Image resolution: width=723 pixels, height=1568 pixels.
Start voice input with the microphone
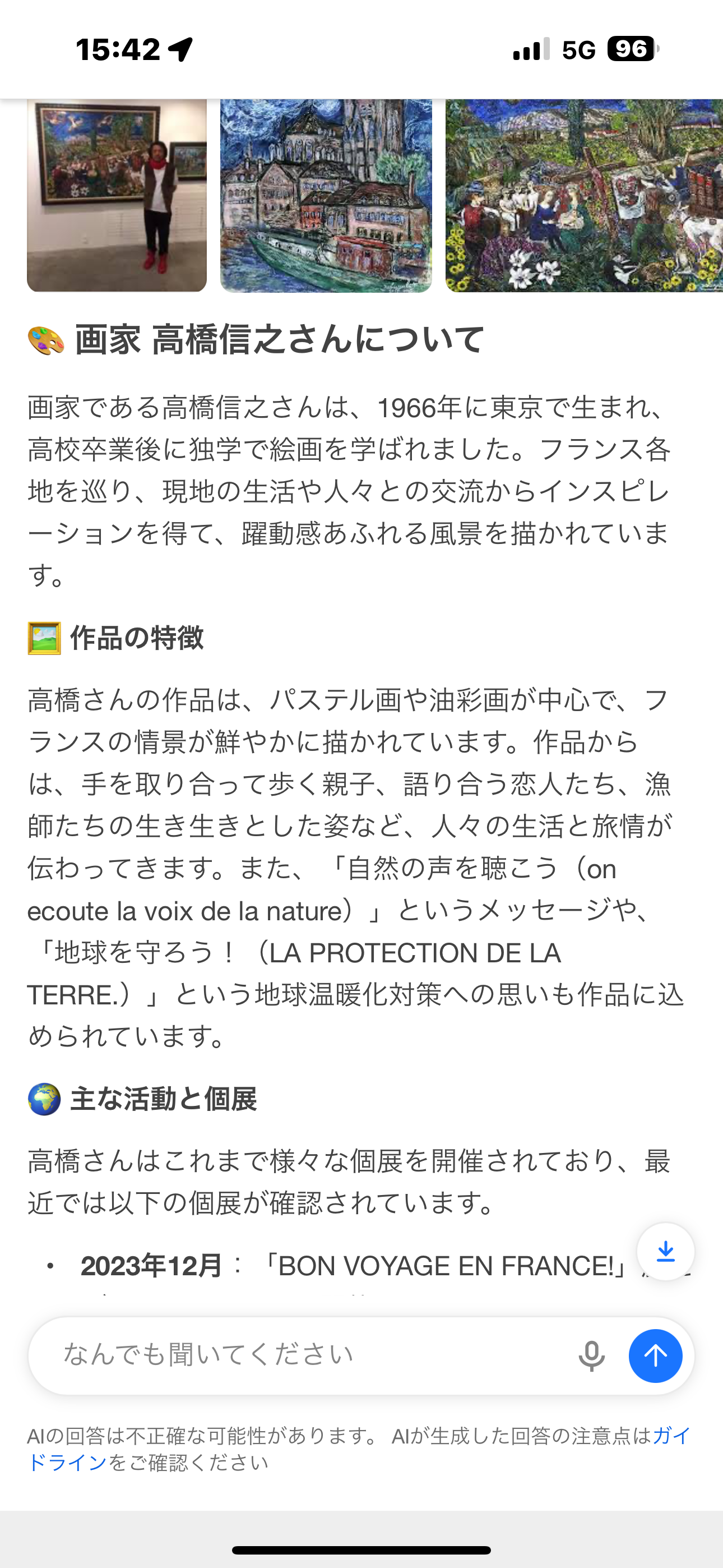tap(591, 1355)
